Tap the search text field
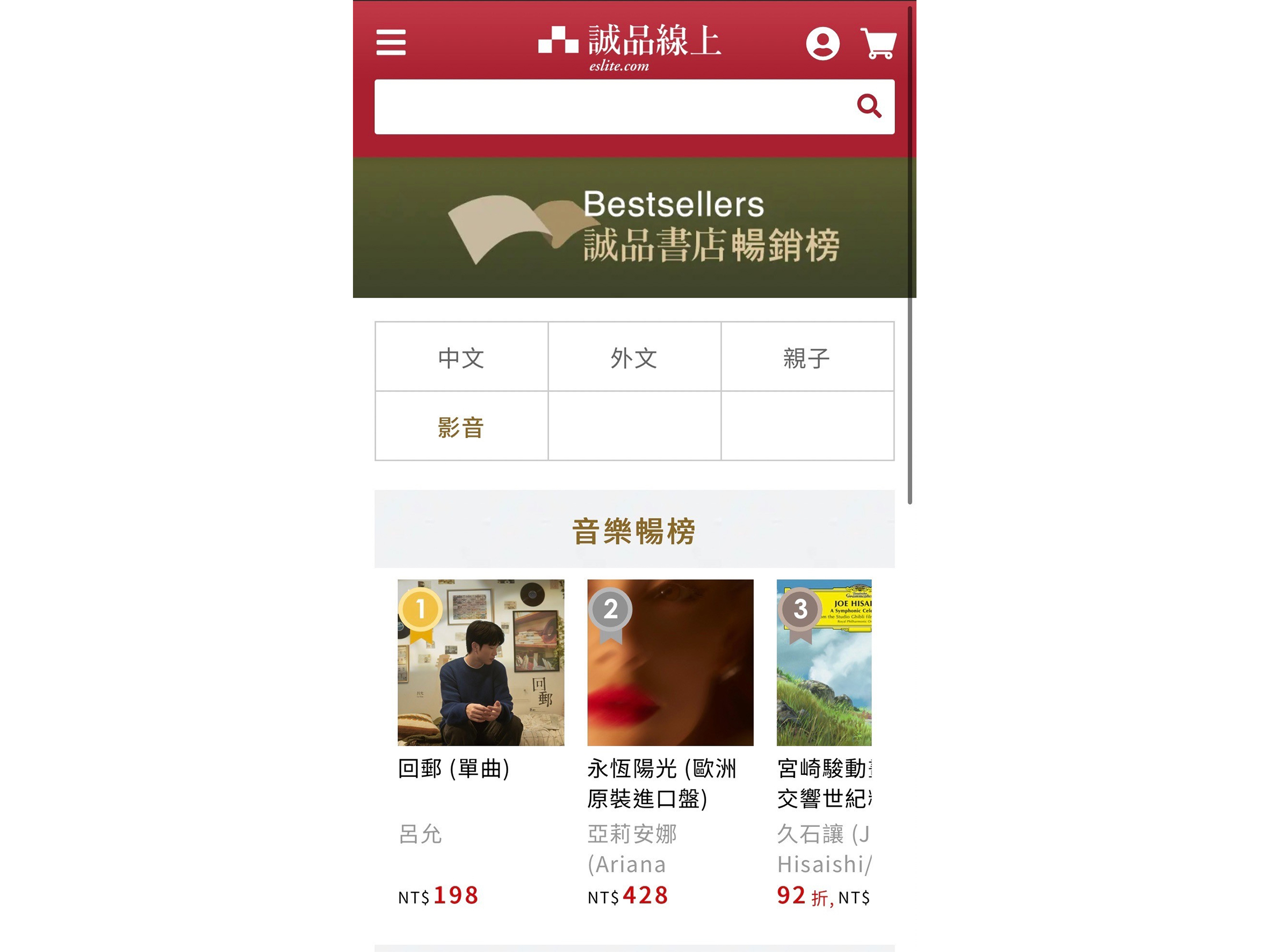The image size is (1270, 952). click(609, 107)
